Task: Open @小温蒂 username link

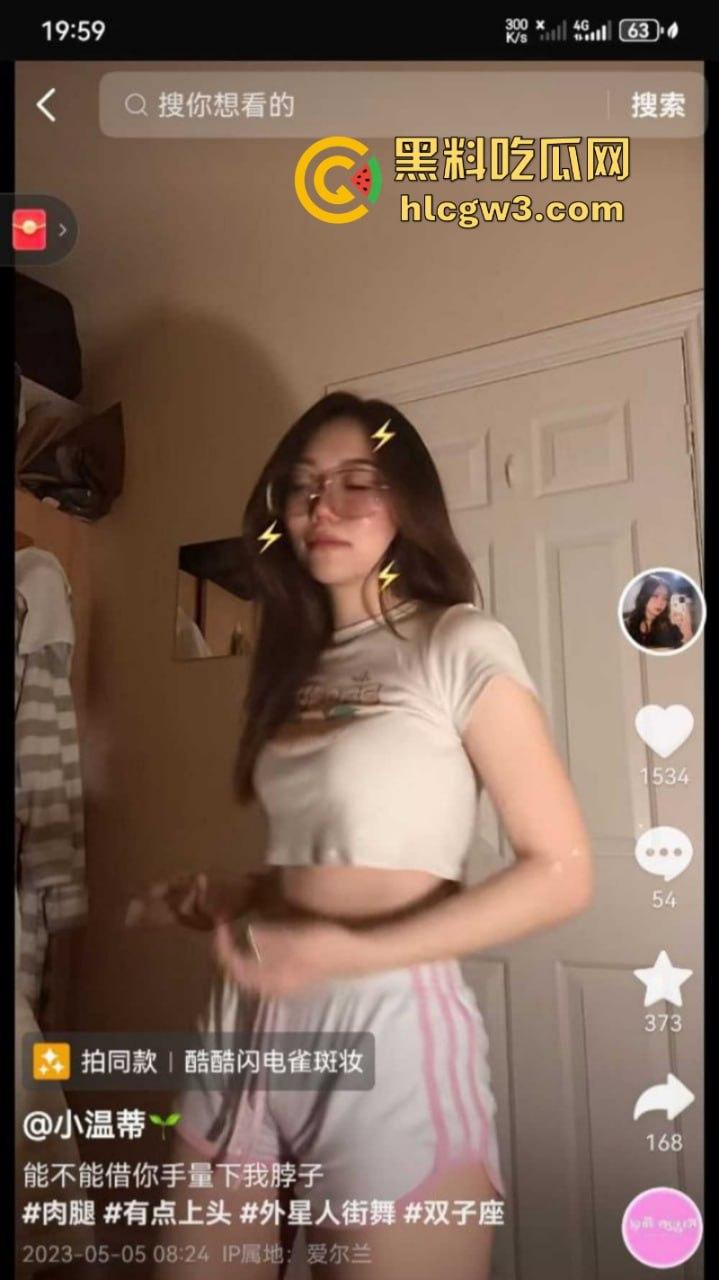Action: [88, 1125]
